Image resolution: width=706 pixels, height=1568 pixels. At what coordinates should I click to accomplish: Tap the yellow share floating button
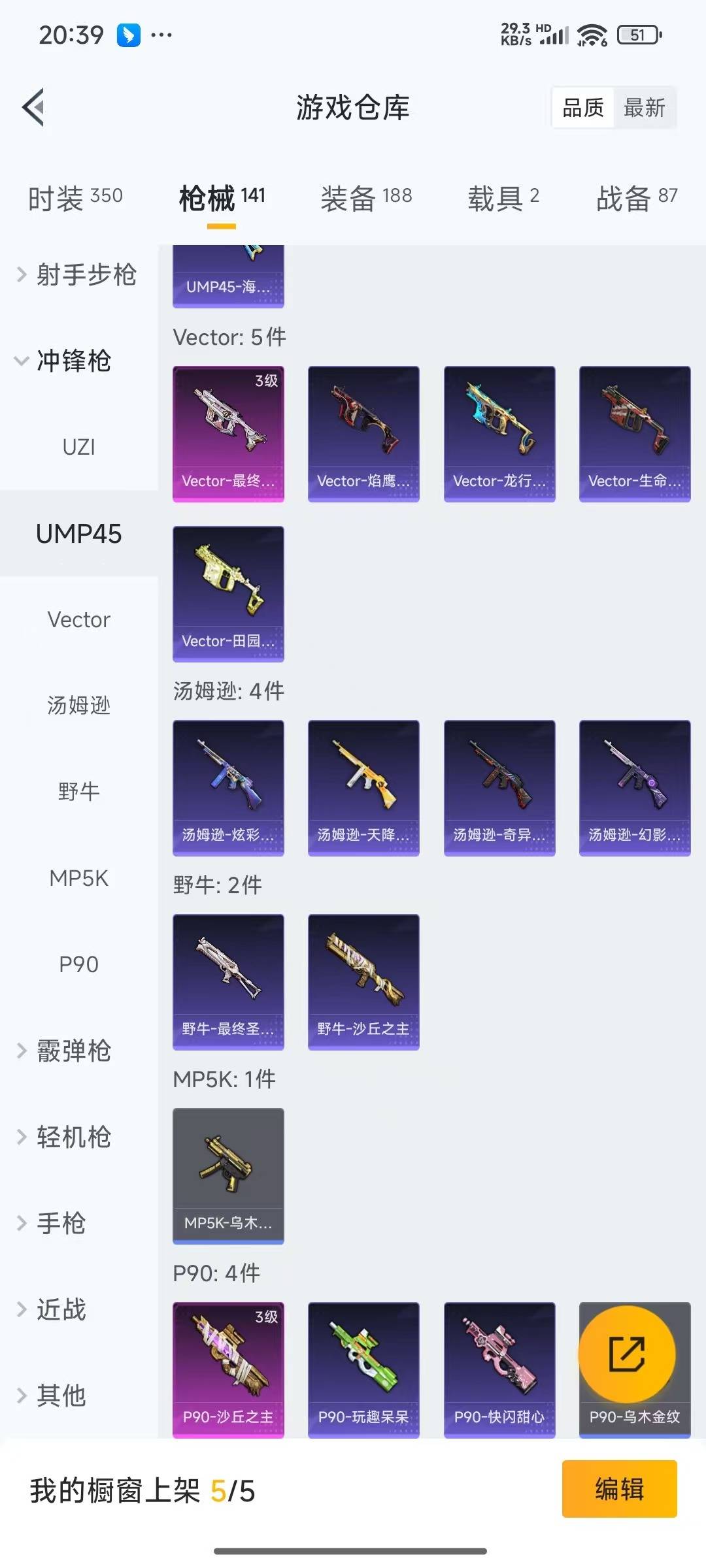(x=627, y=1354)
